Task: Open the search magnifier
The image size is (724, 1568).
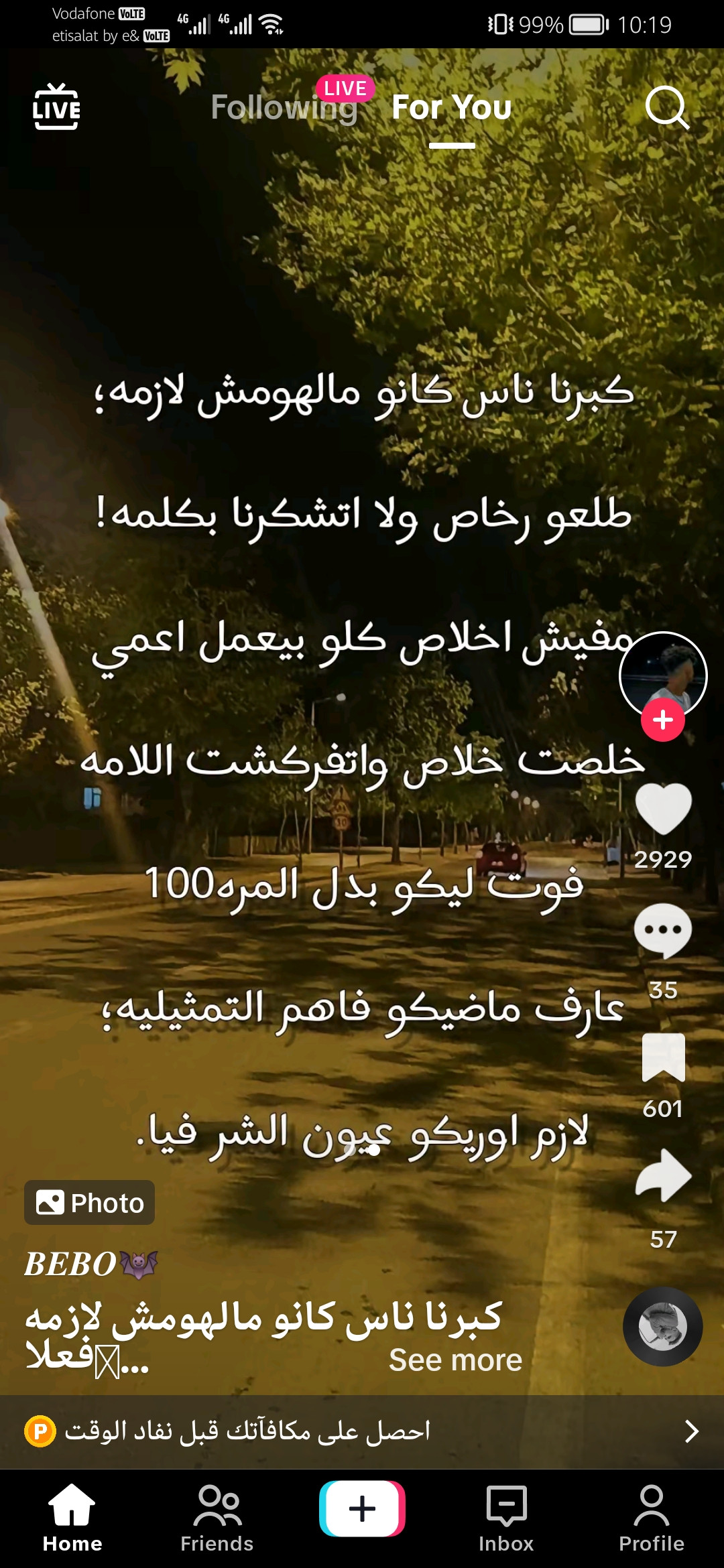Action: tap(666, 107)
